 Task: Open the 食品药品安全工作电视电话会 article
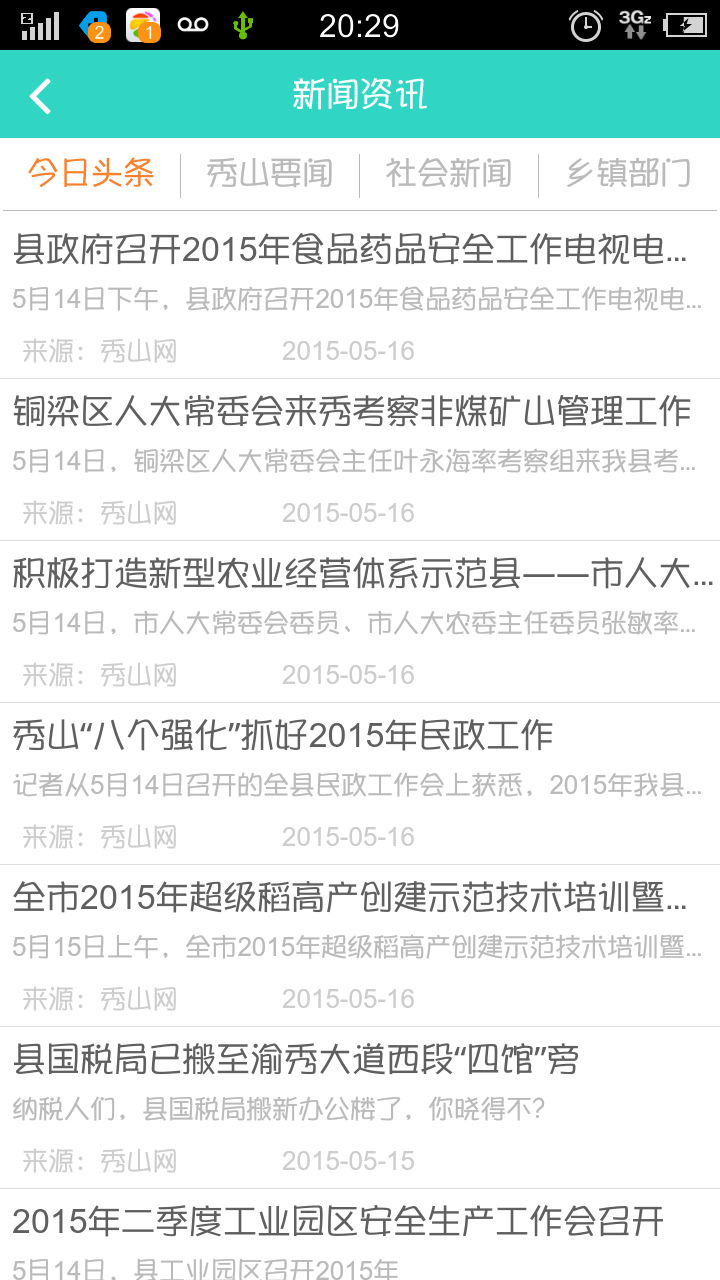point(350,250)
